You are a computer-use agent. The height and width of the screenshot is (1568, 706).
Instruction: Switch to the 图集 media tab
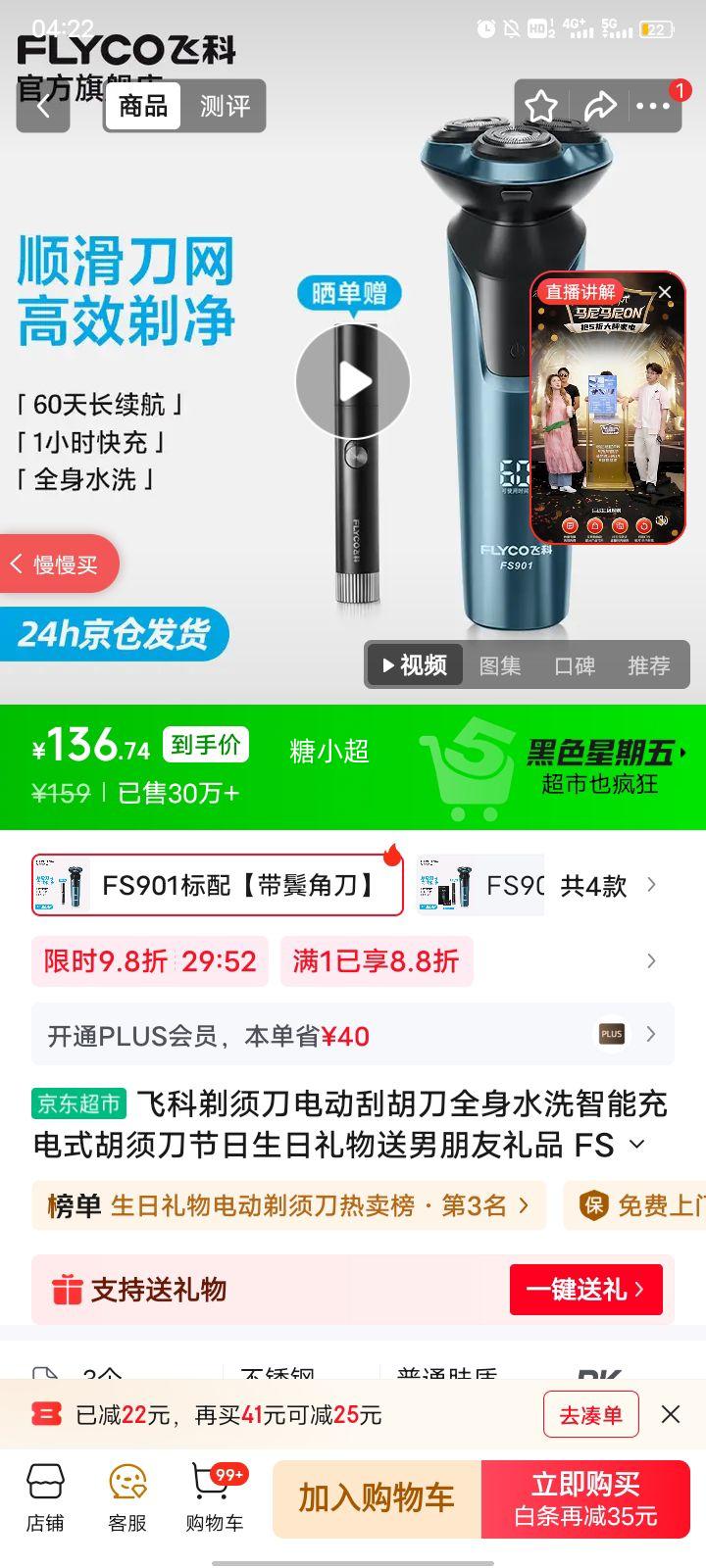500,664
